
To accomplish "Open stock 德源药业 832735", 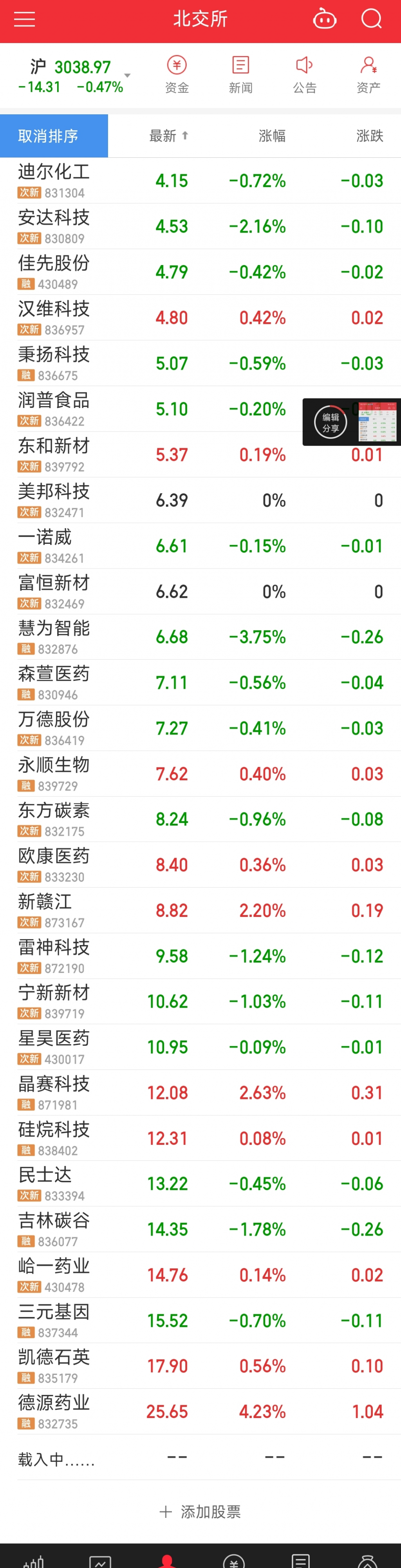I will [200, 1411].
